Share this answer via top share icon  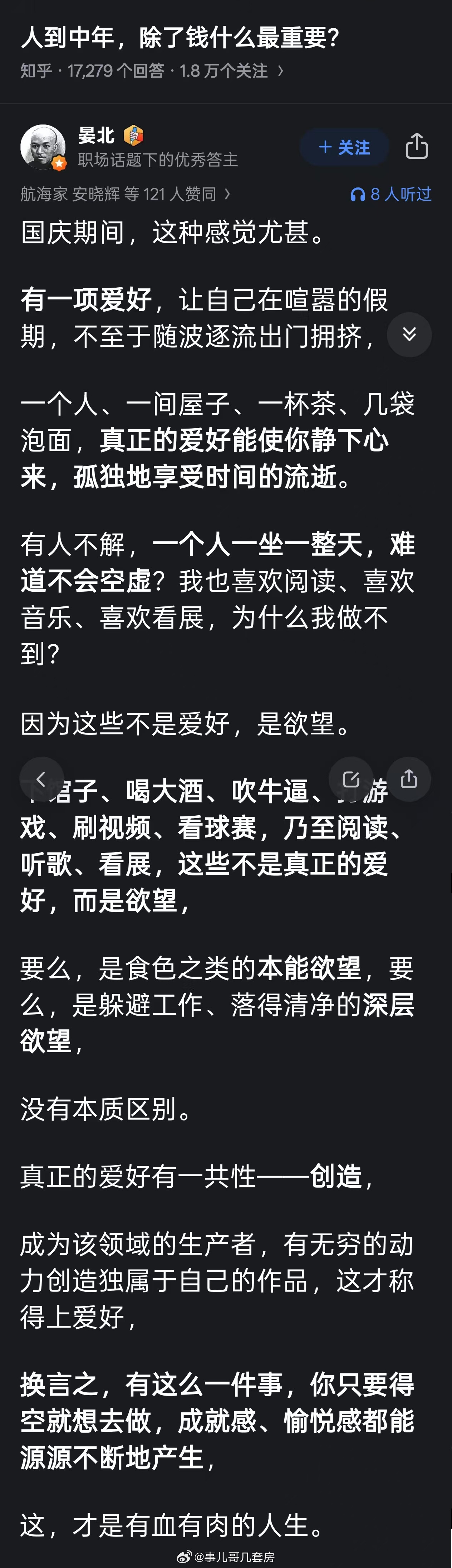click(x=417, y=147)
